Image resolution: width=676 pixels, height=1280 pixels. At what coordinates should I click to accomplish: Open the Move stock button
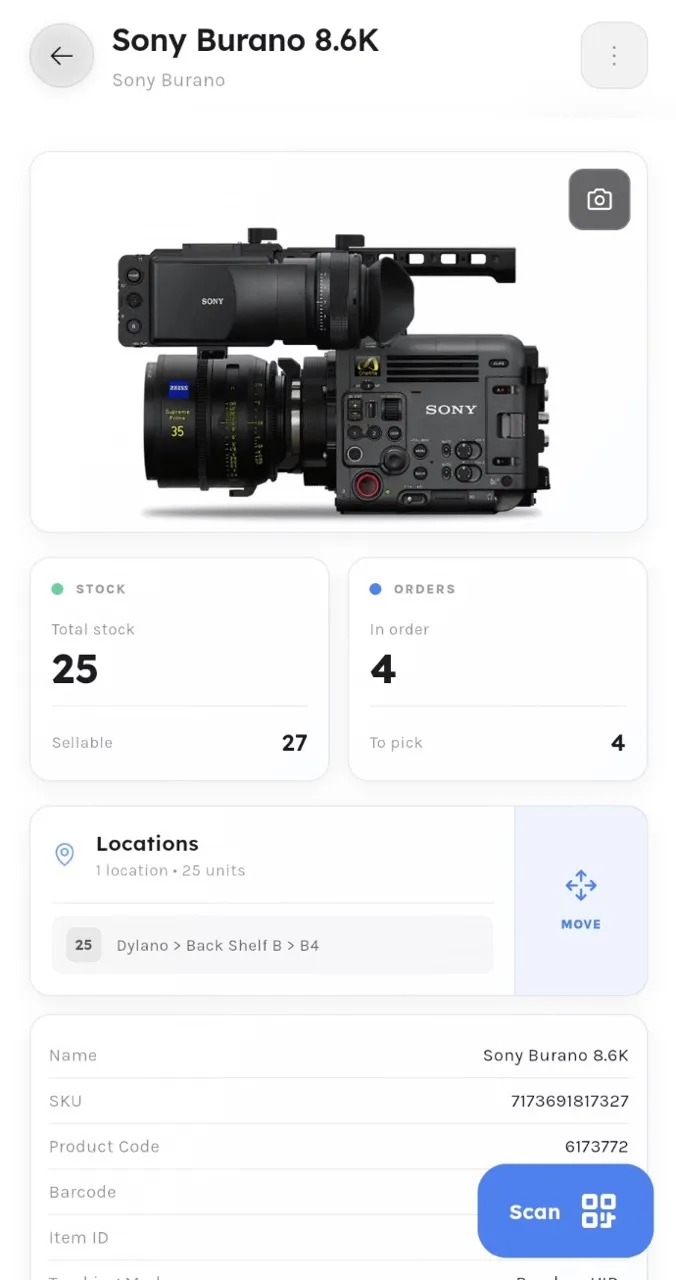pyautogui.click(x=581, y=900)
